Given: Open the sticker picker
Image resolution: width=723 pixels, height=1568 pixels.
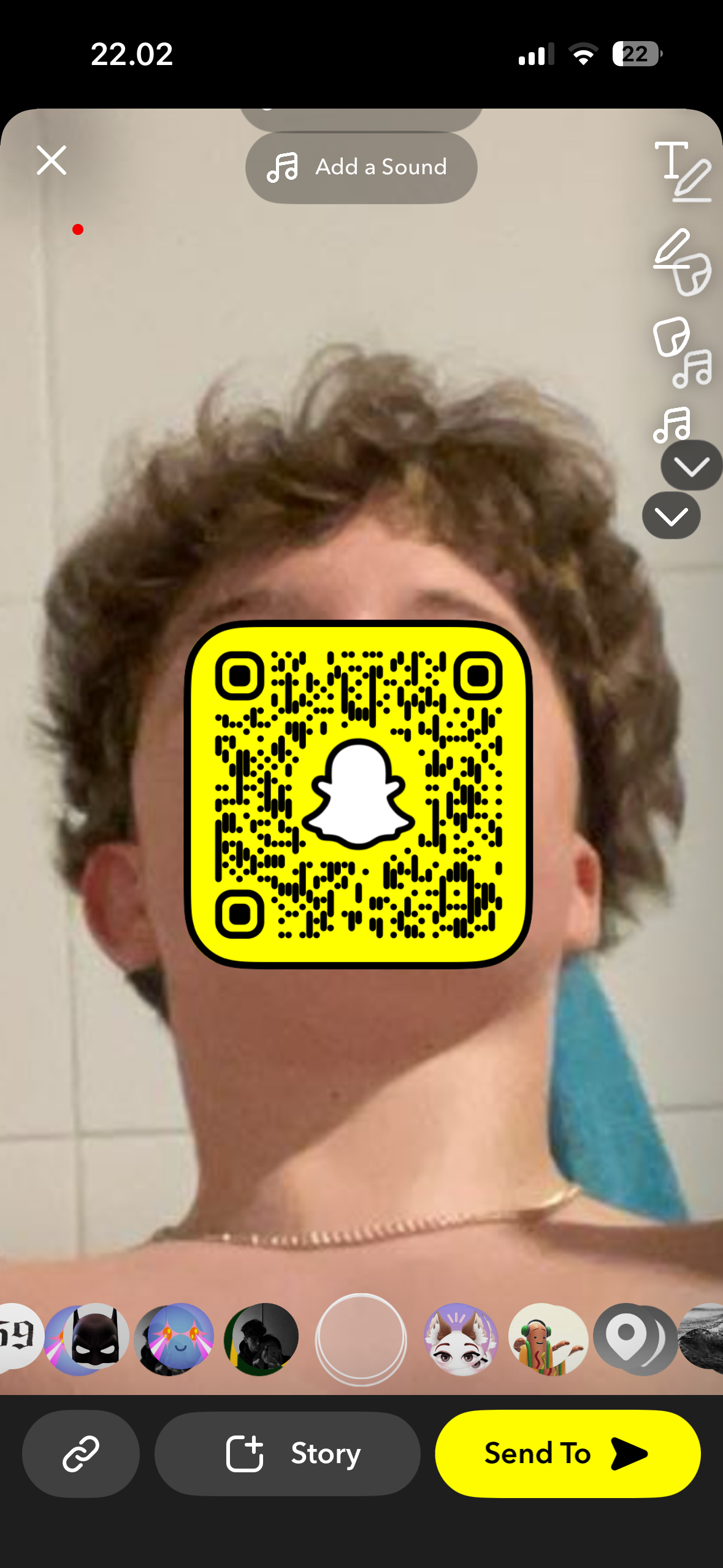Looking at the screenshot, I should point(671,336).
